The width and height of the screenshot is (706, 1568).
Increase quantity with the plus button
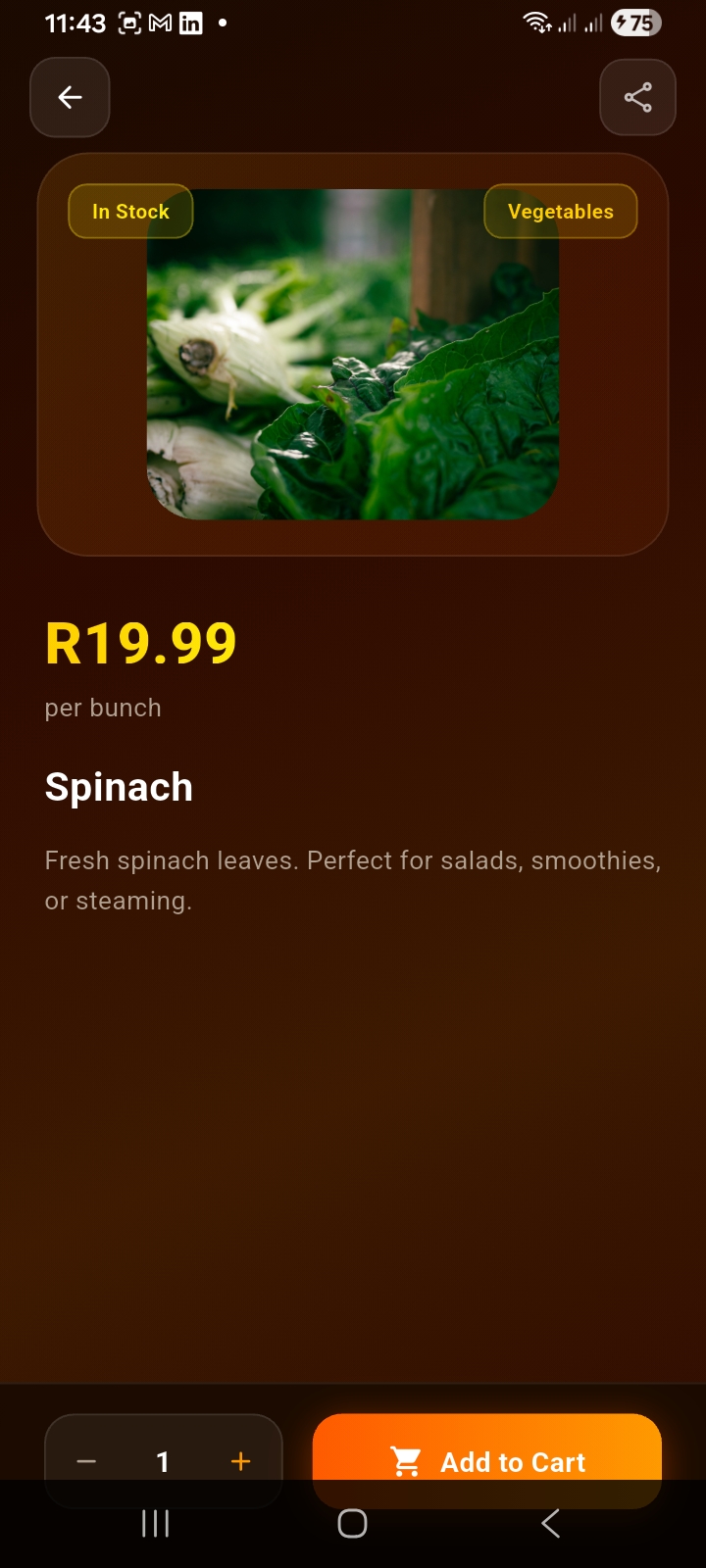pyautogui.click(x=240, y=1461)
